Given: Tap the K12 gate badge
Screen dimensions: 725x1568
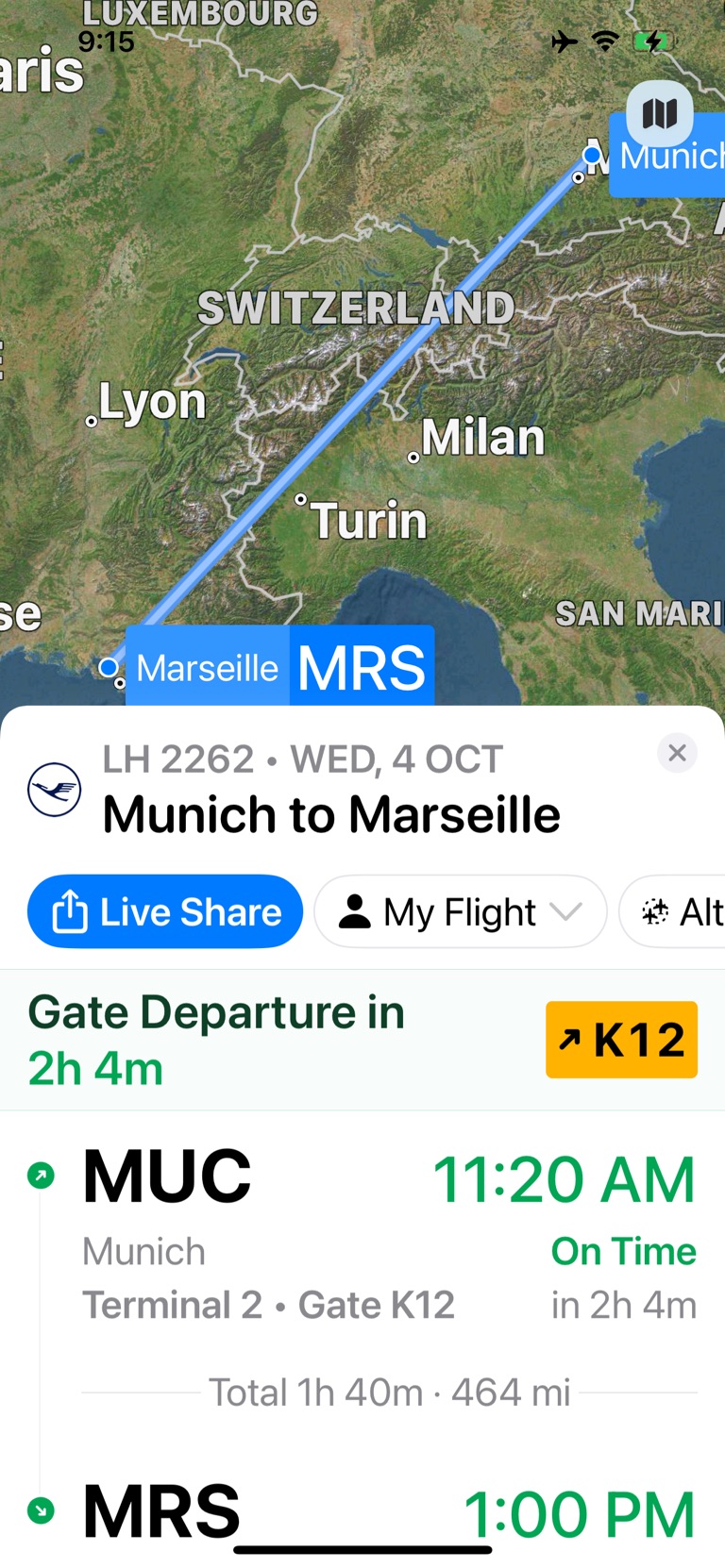Looking at the screenshot, I should point(621,1040).
